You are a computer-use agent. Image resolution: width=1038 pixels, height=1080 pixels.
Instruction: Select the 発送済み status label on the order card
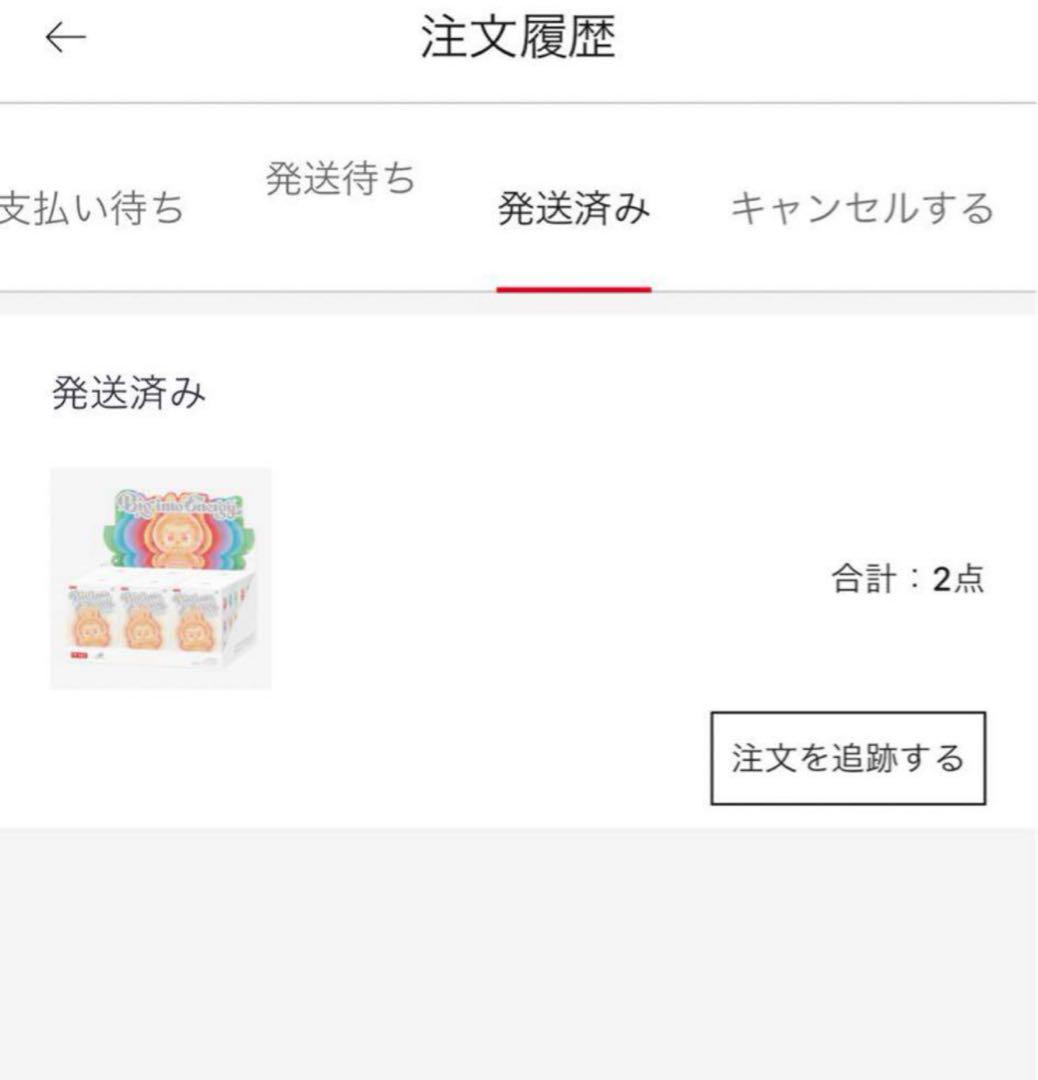tap(126, 390)
